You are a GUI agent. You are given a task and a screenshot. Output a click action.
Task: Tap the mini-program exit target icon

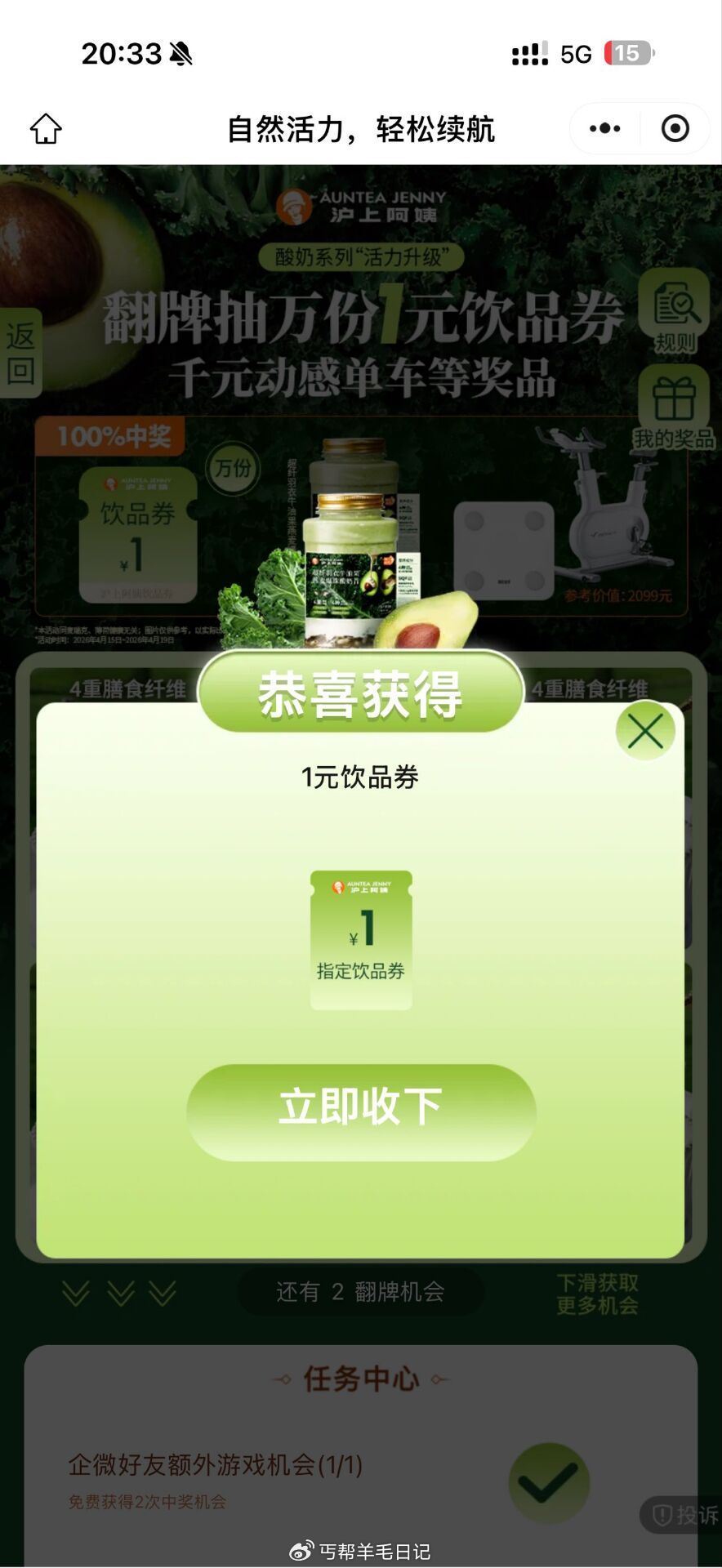(675, 128)
